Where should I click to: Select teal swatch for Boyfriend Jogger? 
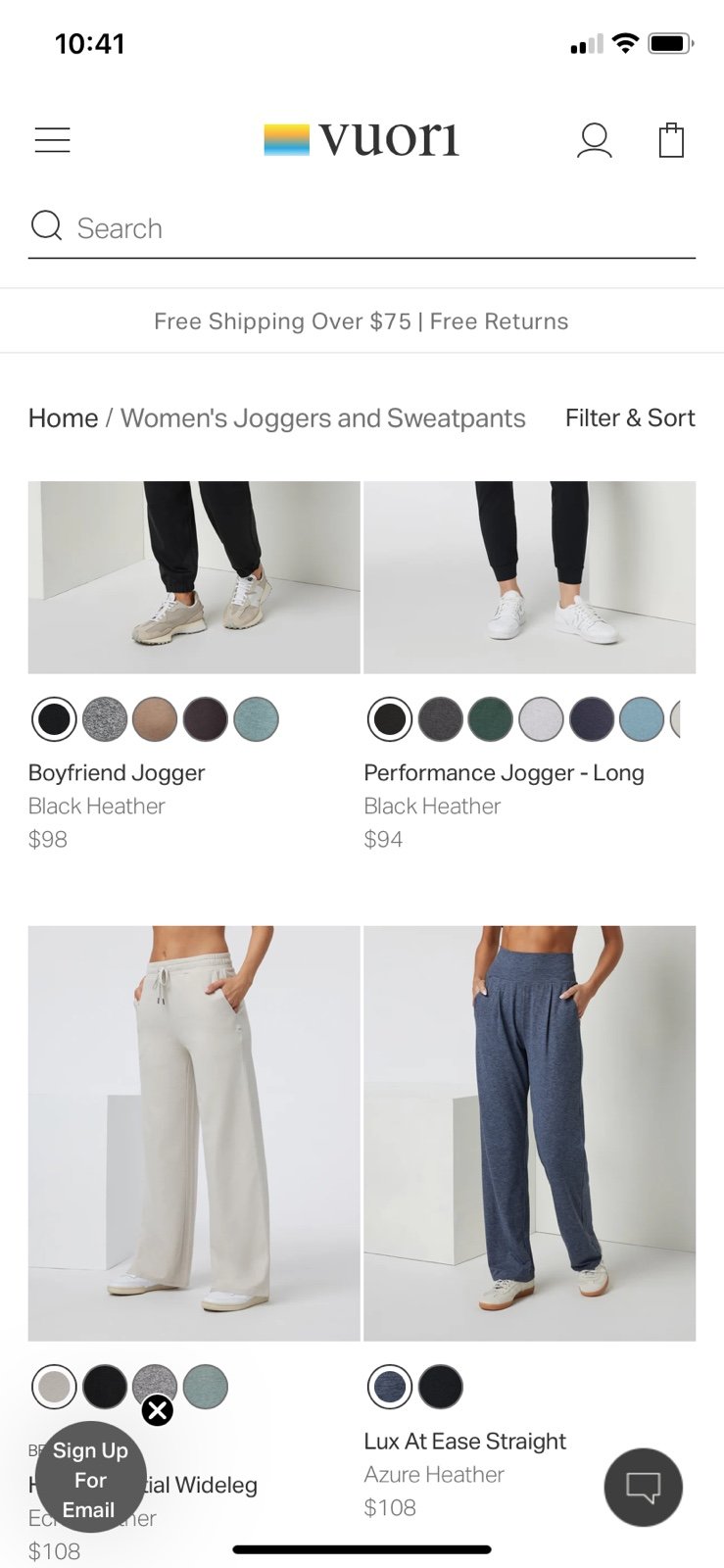256,719
